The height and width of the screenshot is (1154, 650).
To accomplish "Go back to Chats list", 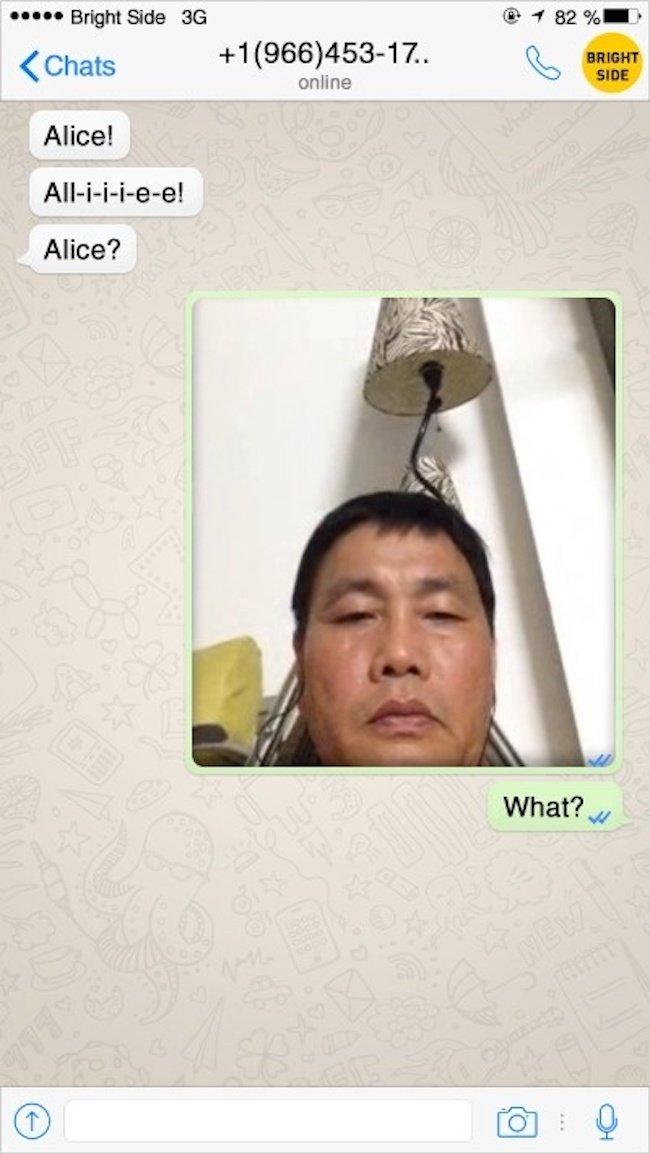I will 68,66.
